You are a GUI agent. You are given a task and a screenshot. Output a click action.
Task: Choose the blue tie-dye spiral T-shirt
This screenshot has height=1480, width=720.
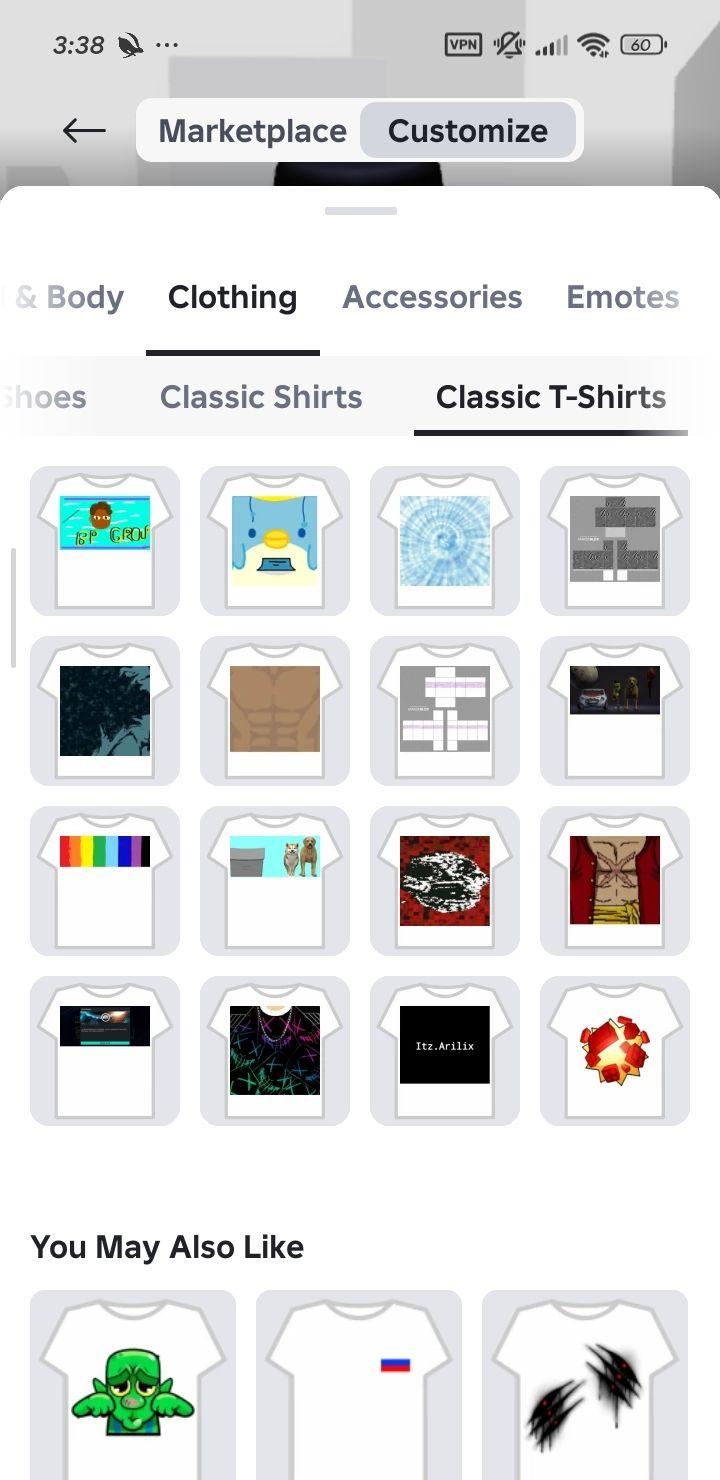tap(445, 541)
